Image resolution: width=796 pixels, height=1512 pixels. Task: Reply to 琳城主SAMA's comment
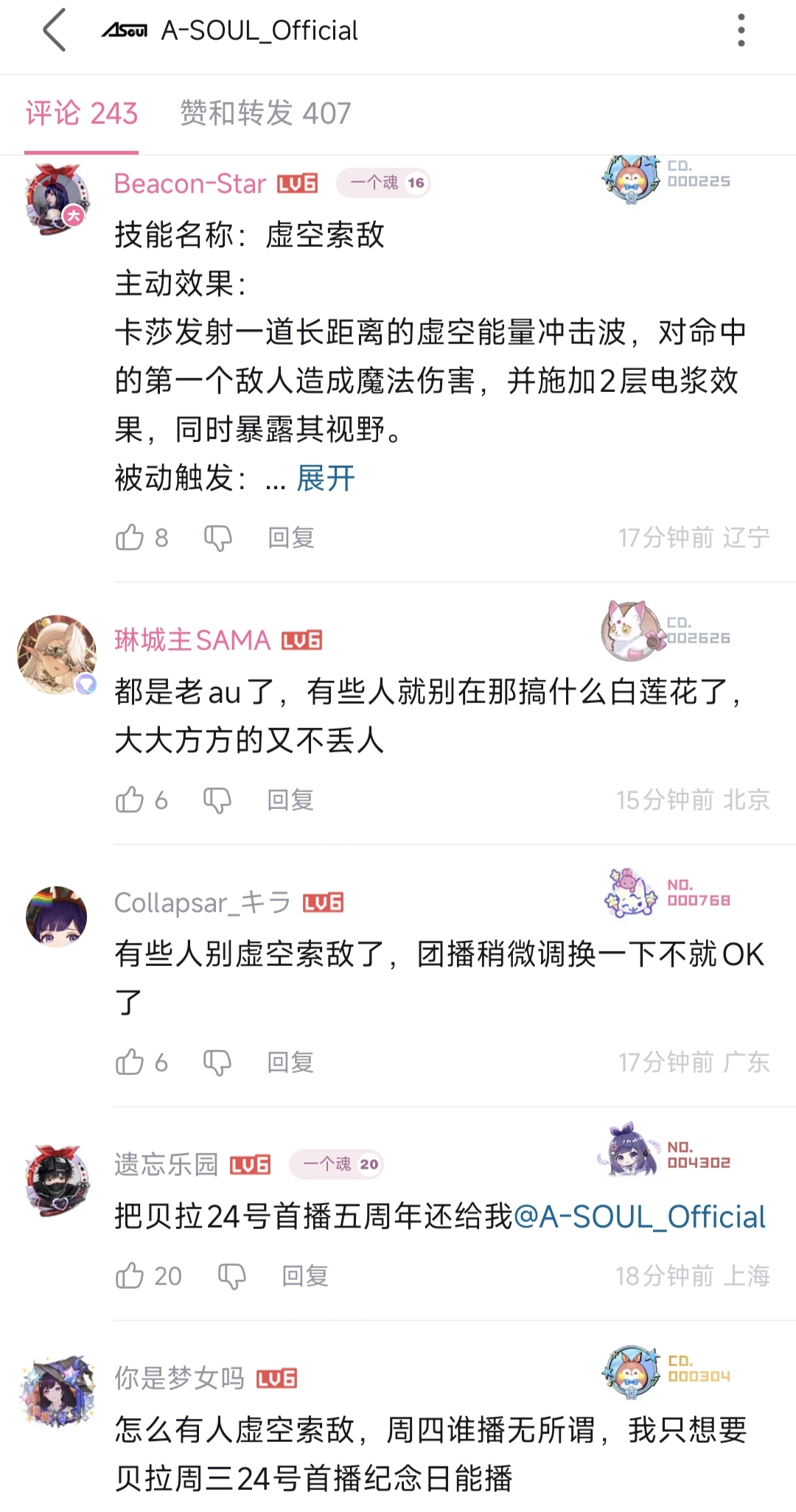point(290,799)
